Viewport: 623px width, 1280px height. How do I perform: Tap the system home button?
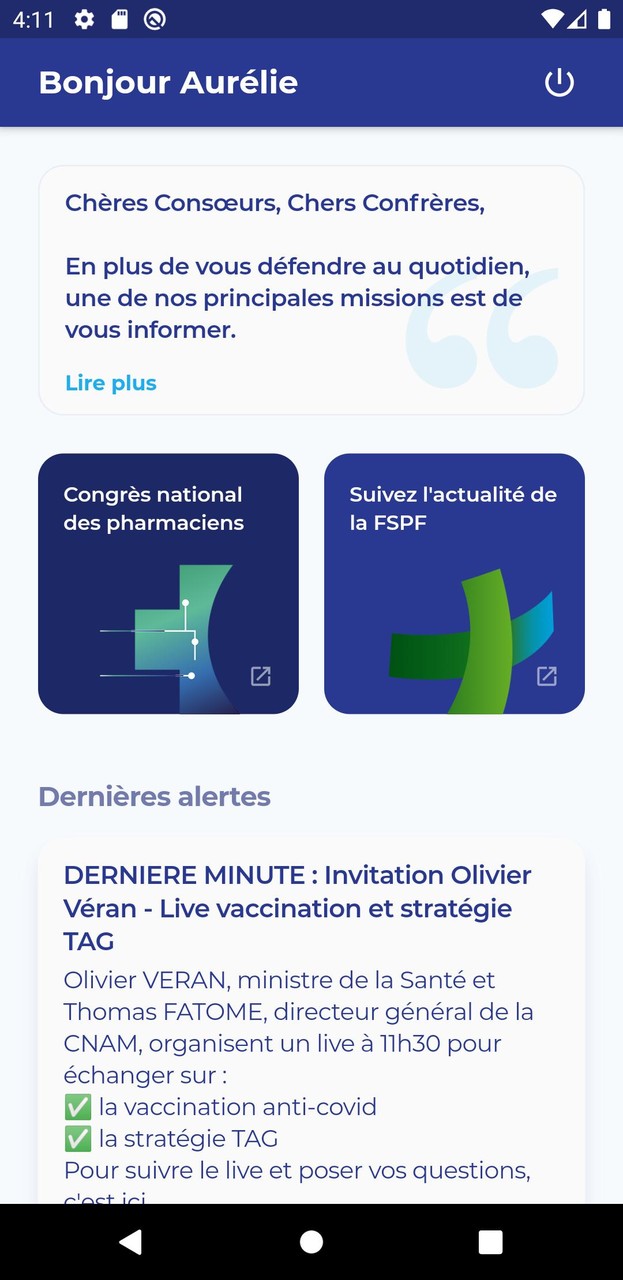tap(311, 1242)
